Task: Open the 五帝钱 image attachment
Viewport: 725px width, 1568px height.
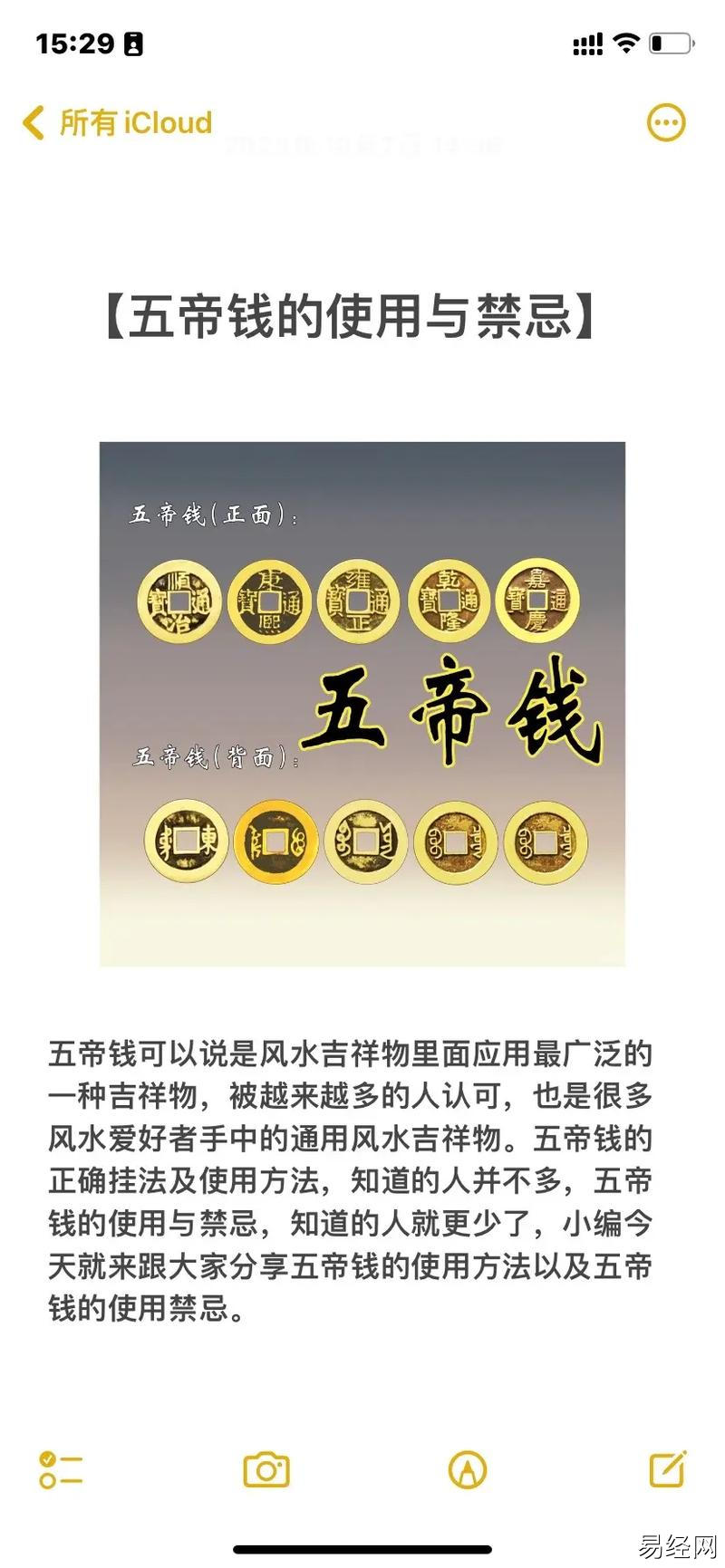Action: click(x=362, y=704)
